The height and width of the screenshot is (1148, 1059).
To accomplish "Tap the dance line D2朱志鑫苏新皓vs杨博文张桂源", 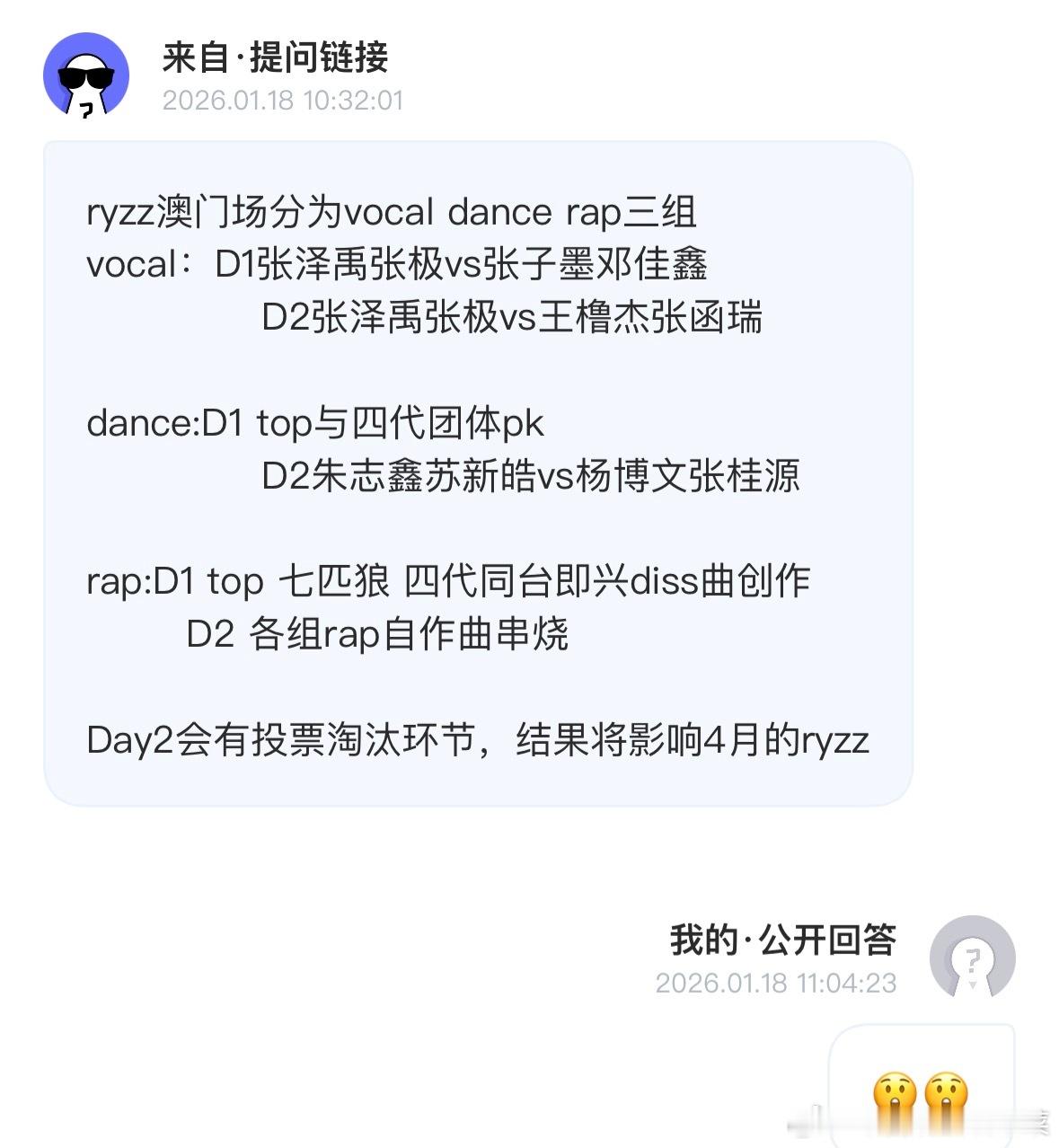I will [532, 478].
